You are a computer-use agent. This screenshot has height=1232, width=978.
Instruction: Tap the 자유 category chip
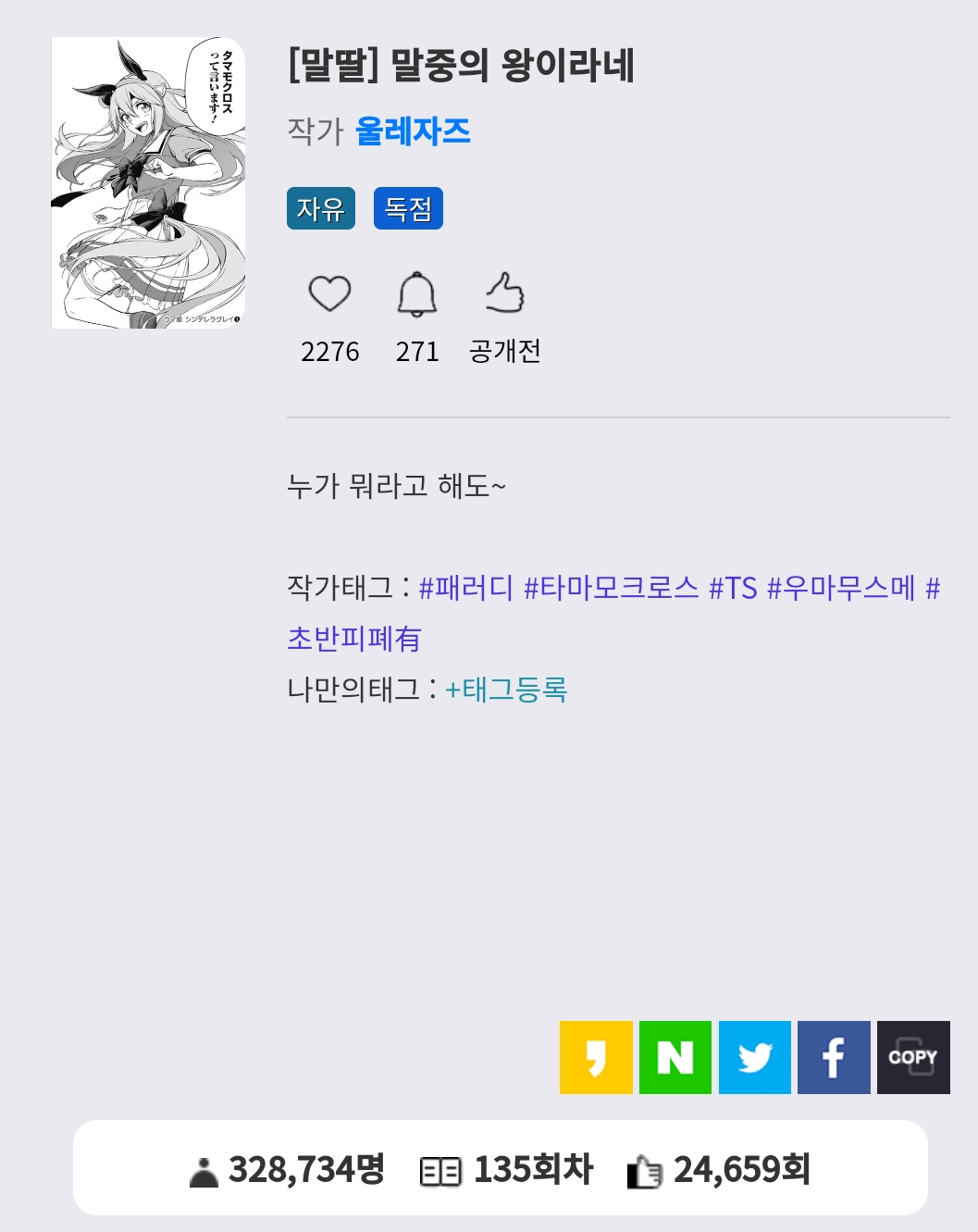point(320,208)
